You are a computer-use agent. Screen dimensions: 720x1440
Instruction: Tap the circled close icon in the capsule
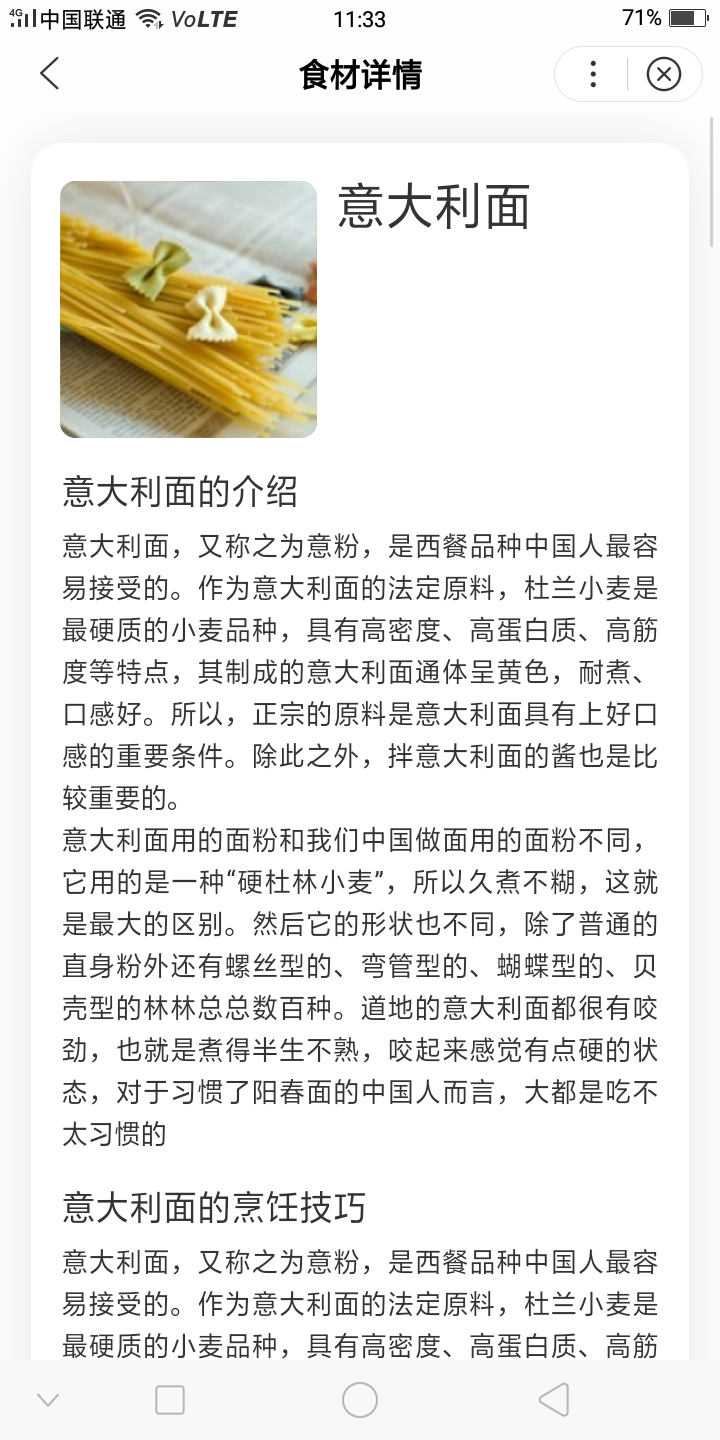coord(663,74)
